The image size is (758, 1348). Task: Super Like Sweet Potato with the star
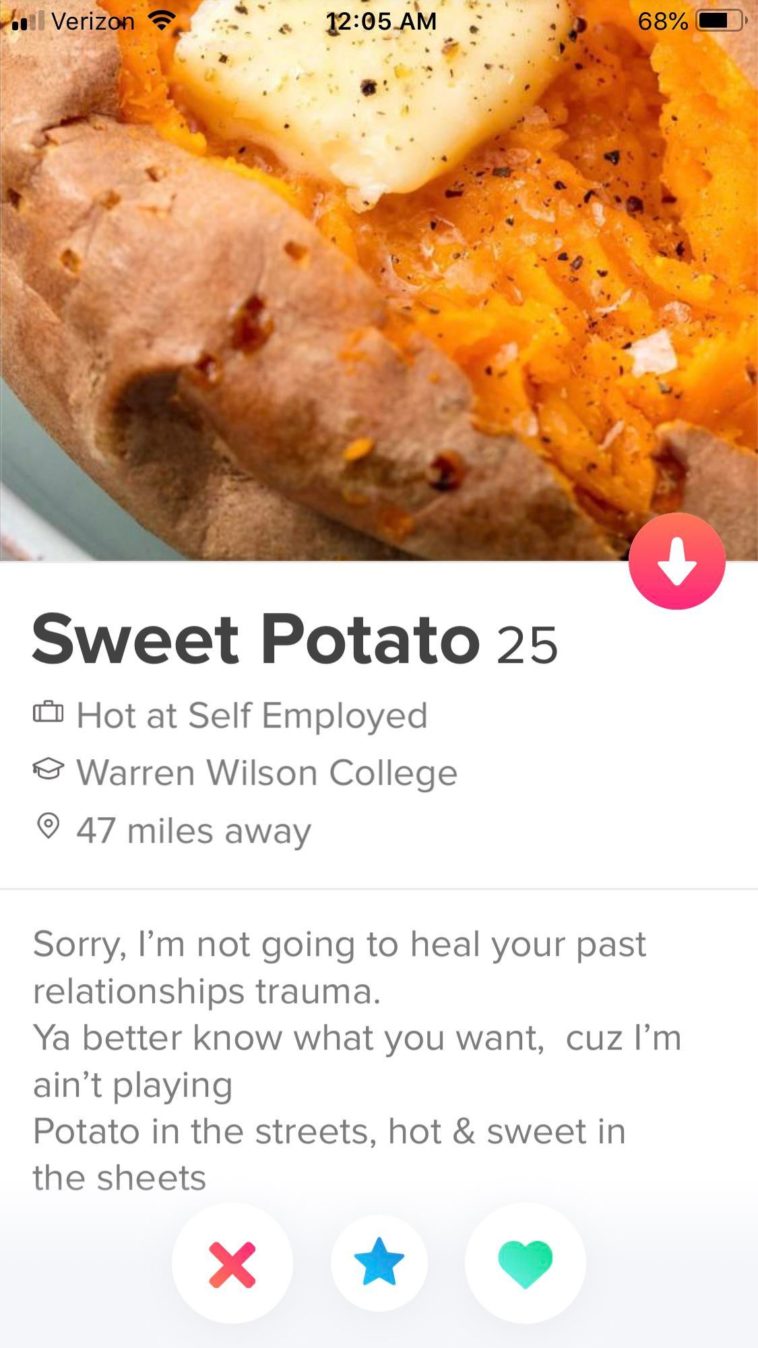click(x=379, y=1263)
